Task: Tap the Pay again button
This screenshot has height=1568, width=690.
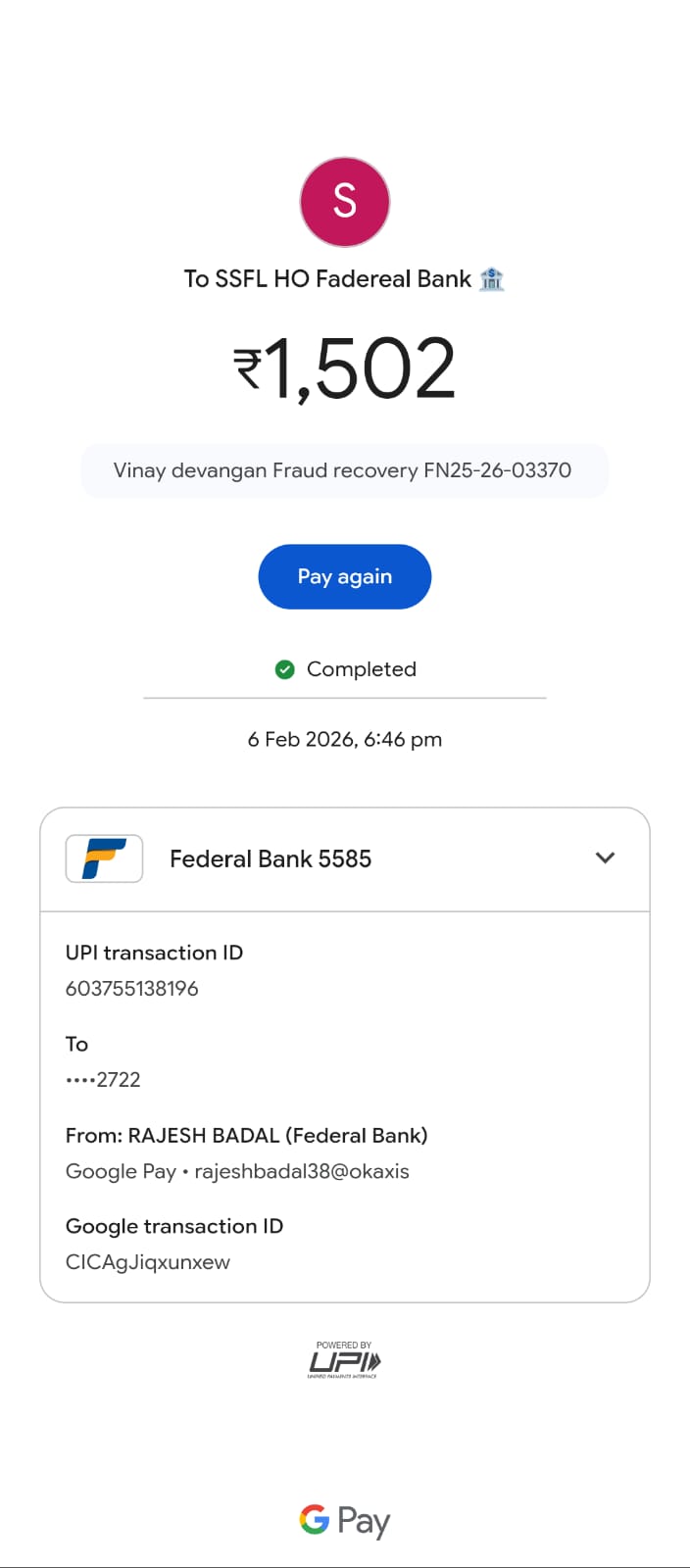Action: [344, 576]
